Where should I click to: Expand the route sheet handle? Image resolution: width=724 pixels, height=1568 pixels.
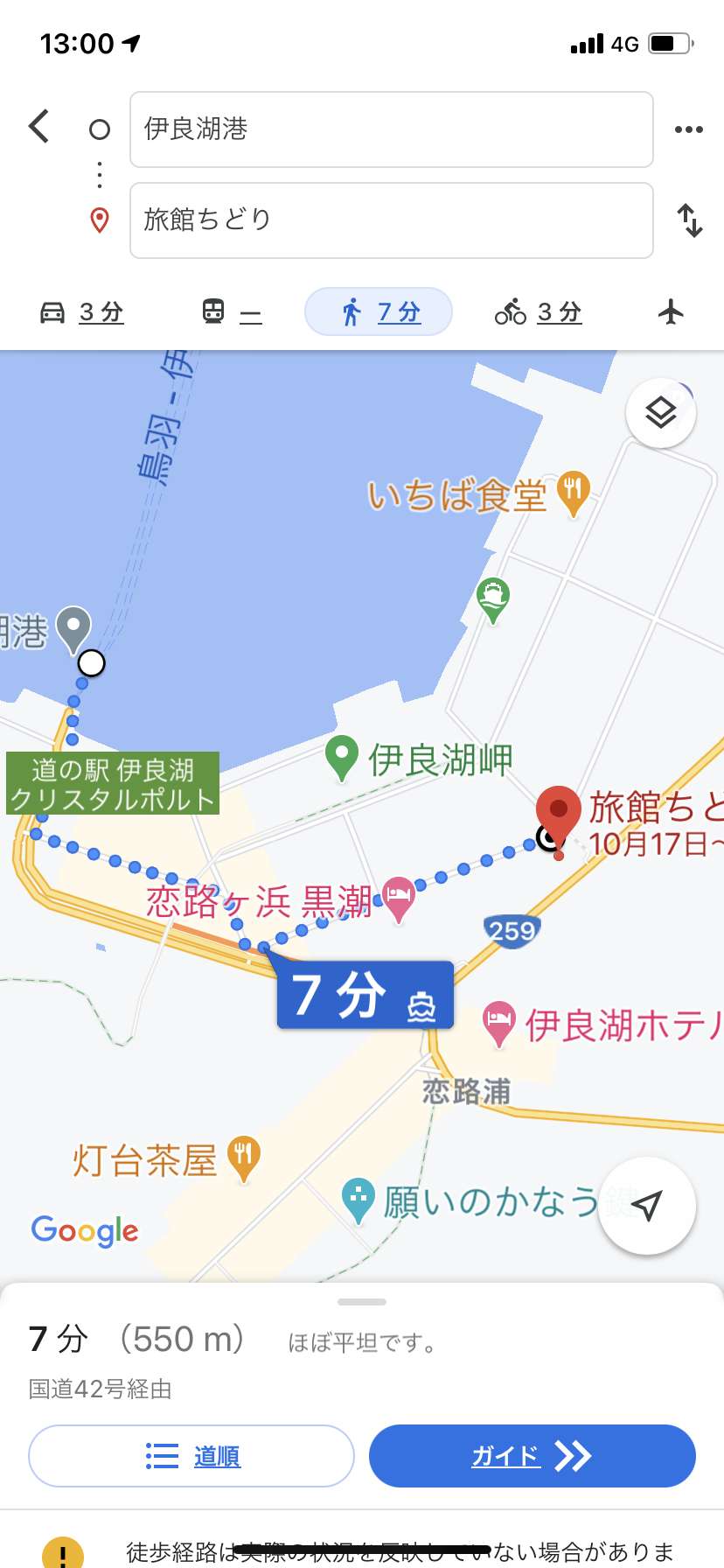(x=362, y=1302)
